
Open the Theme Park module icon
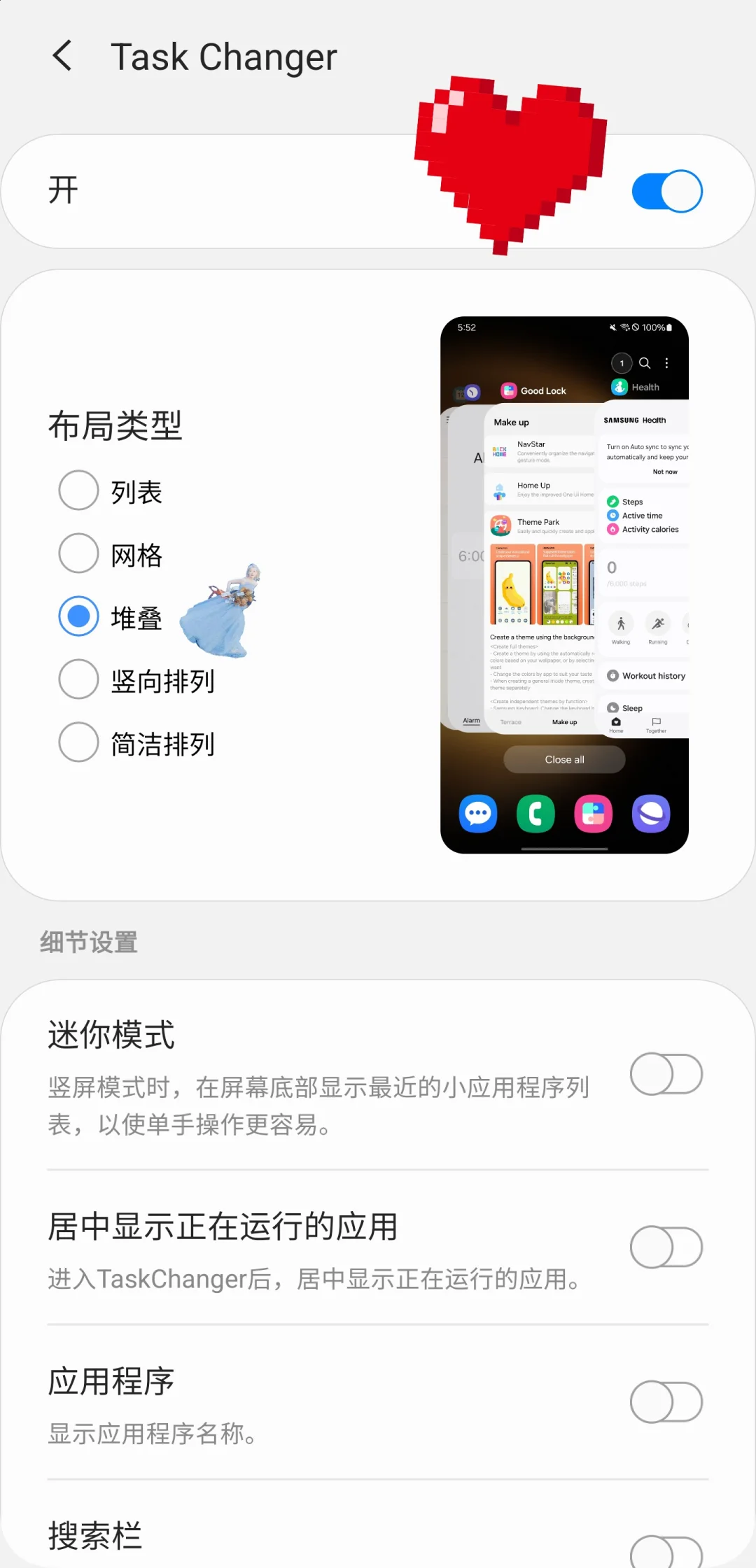tap(500, 525)
